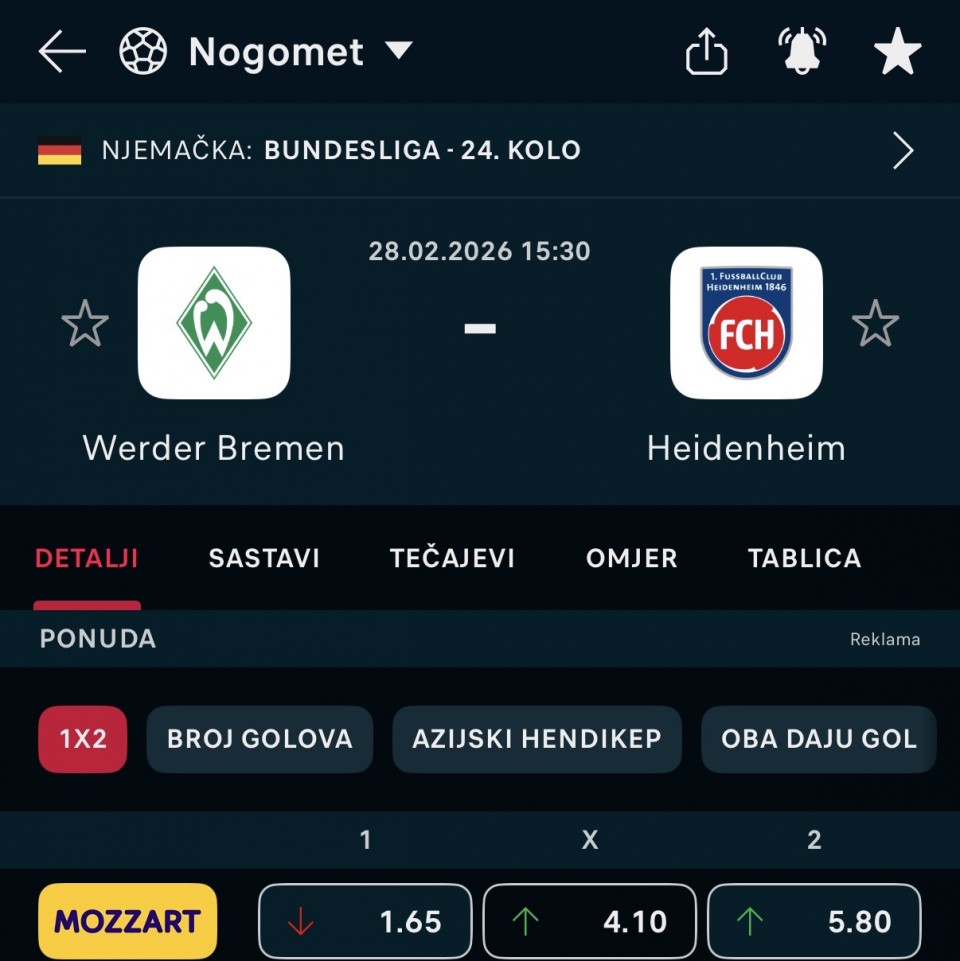Favorite the Werder Bremen team

[85, 324]
